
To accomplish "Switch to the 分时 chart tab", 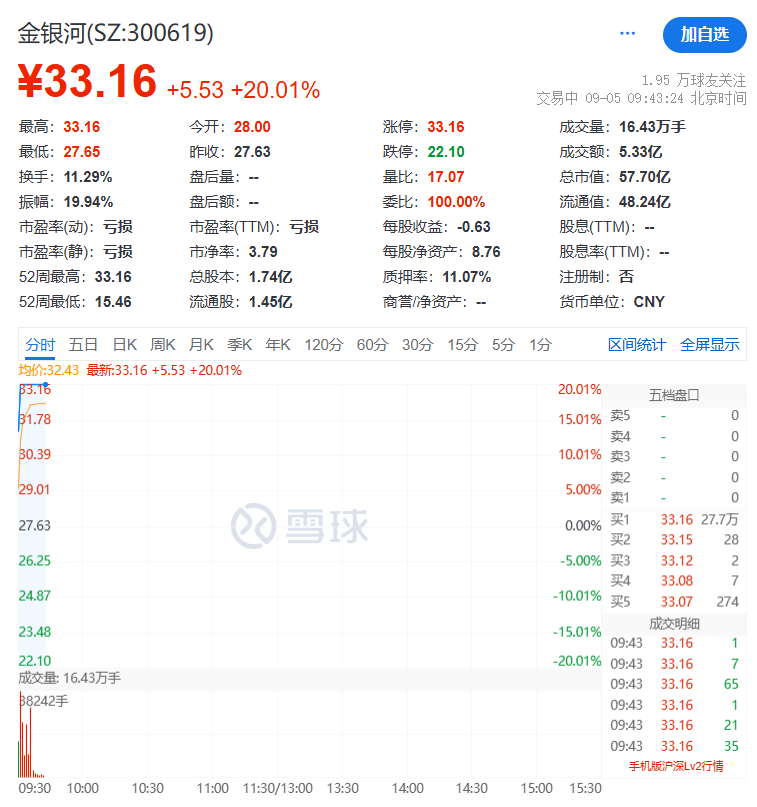I will [x=41, y=345].
